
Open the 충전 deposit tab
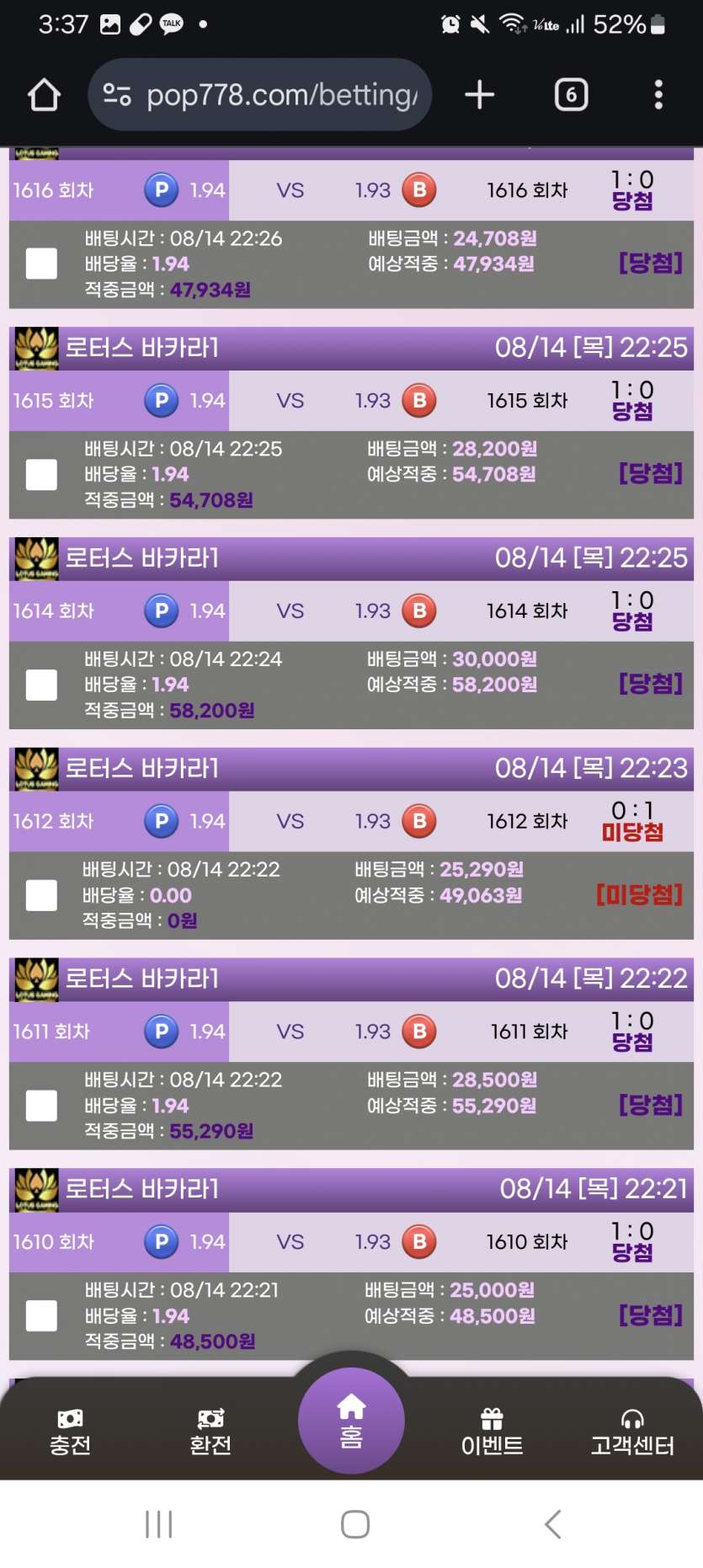tap(70, 1432)
